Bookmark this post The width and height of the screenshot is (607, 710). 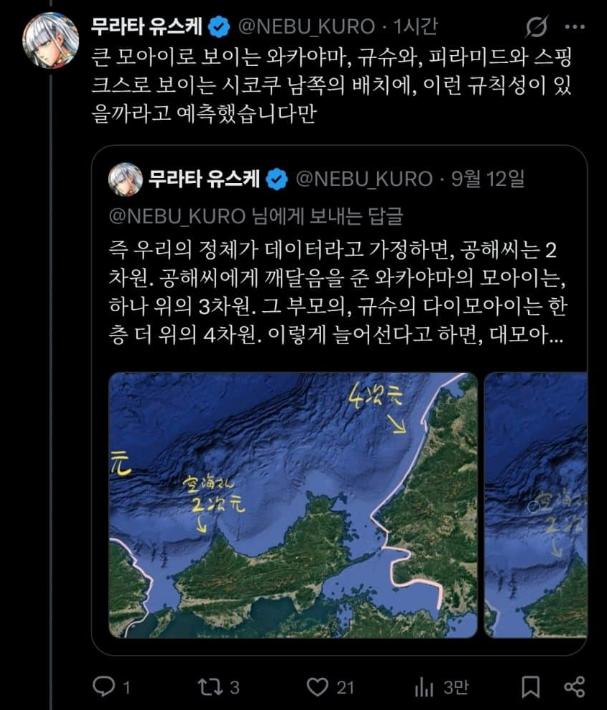click(530, 687)
